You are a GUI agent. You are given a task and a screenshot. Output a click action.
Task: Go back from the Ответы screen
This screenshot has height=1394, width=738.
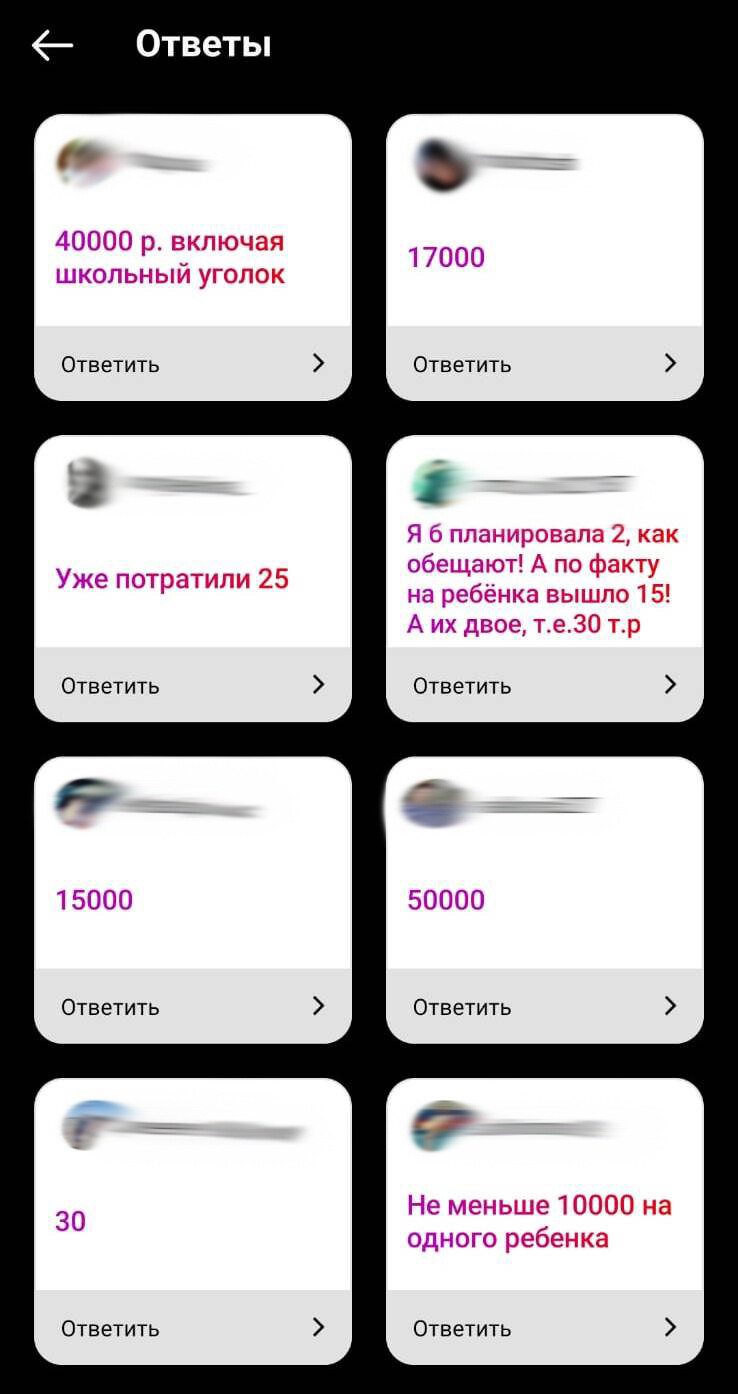click(x=52, y=45)
